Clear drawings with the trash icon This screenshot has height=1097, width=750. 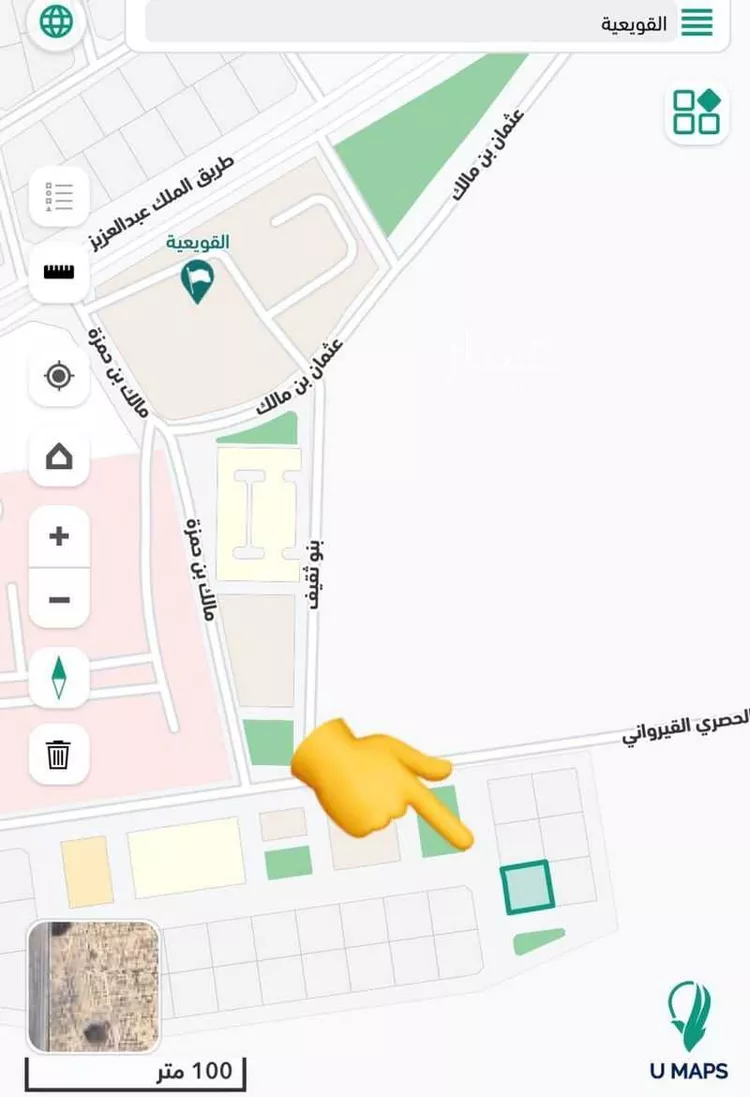(x=59, y=755)
